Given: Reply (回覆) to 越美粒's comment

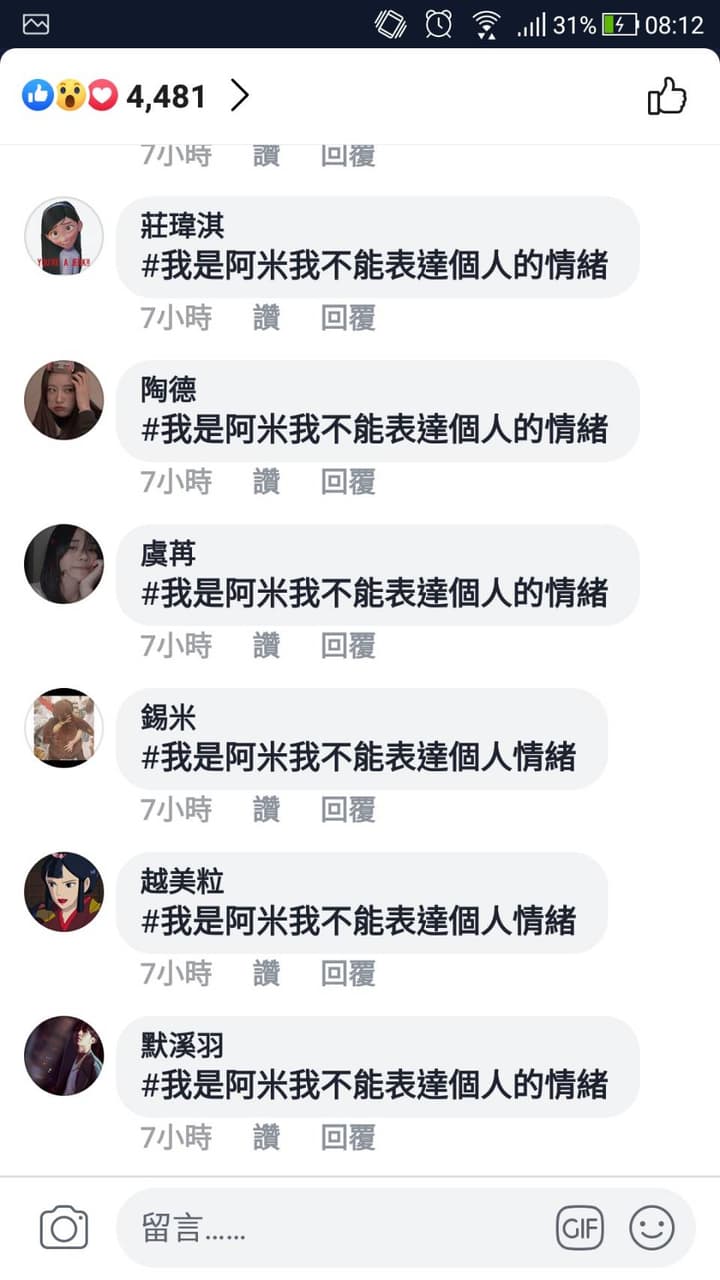Looking at the screenshot, I should coord(347,974).
